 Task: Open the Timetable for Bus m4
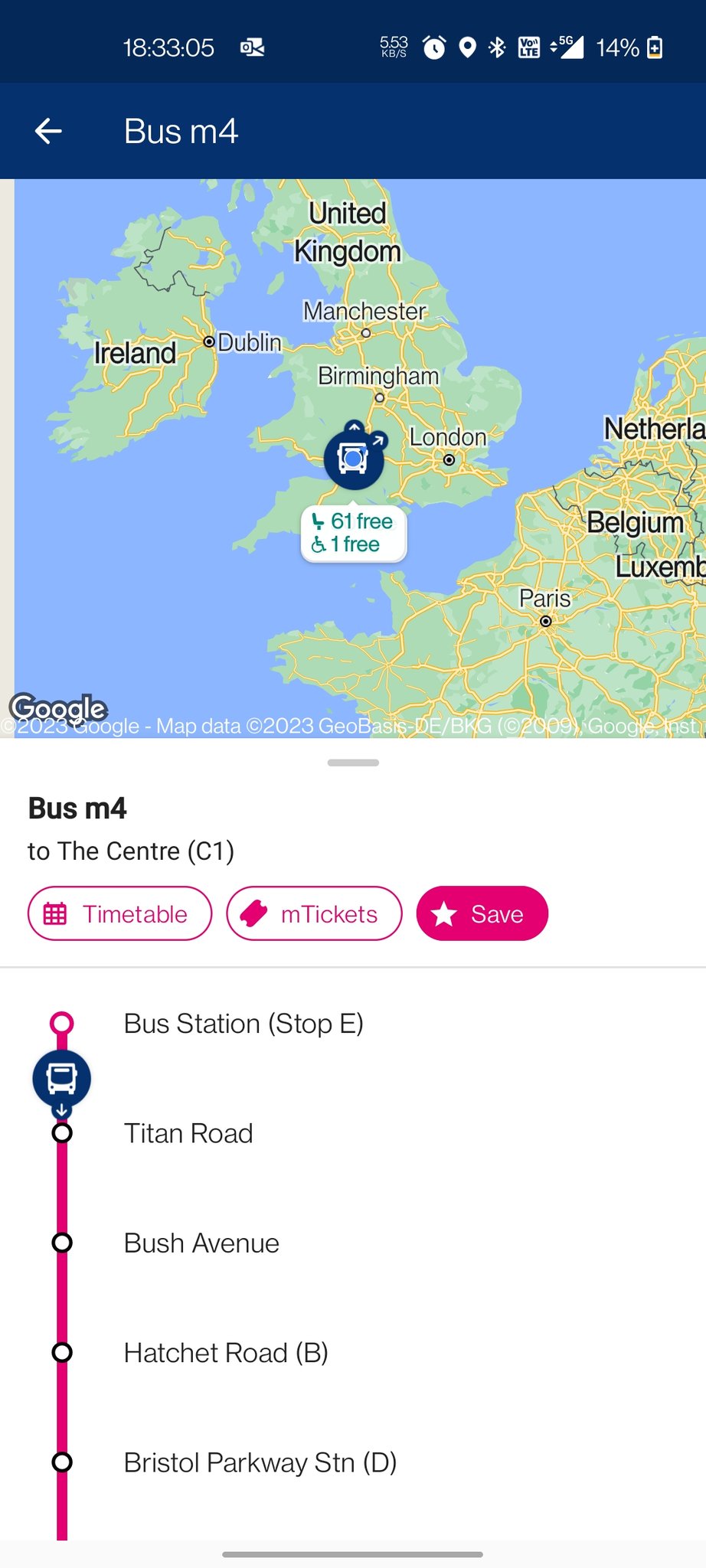(119, 913)
